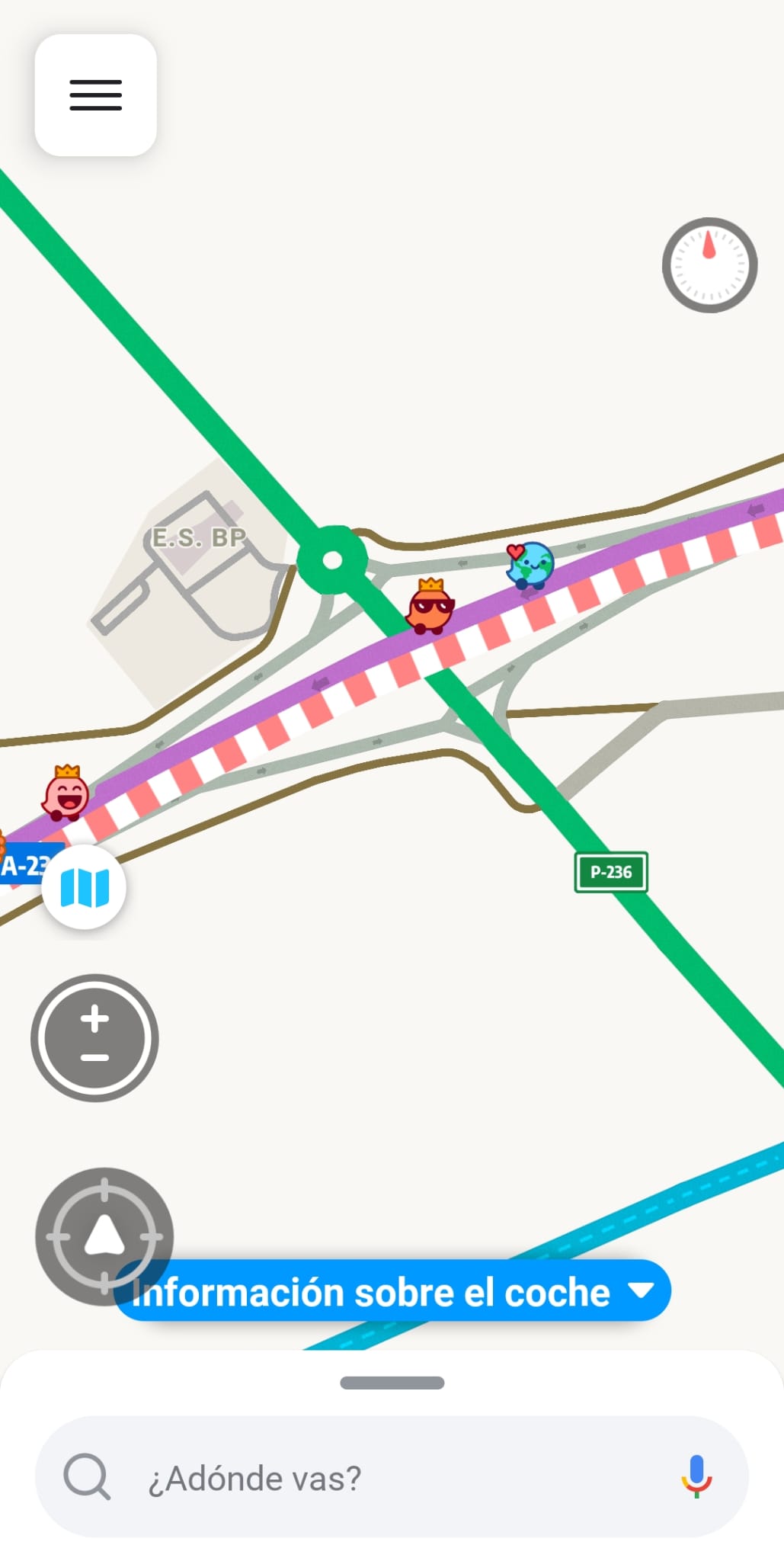Select the sunglasses Wazer with crown

430,607
